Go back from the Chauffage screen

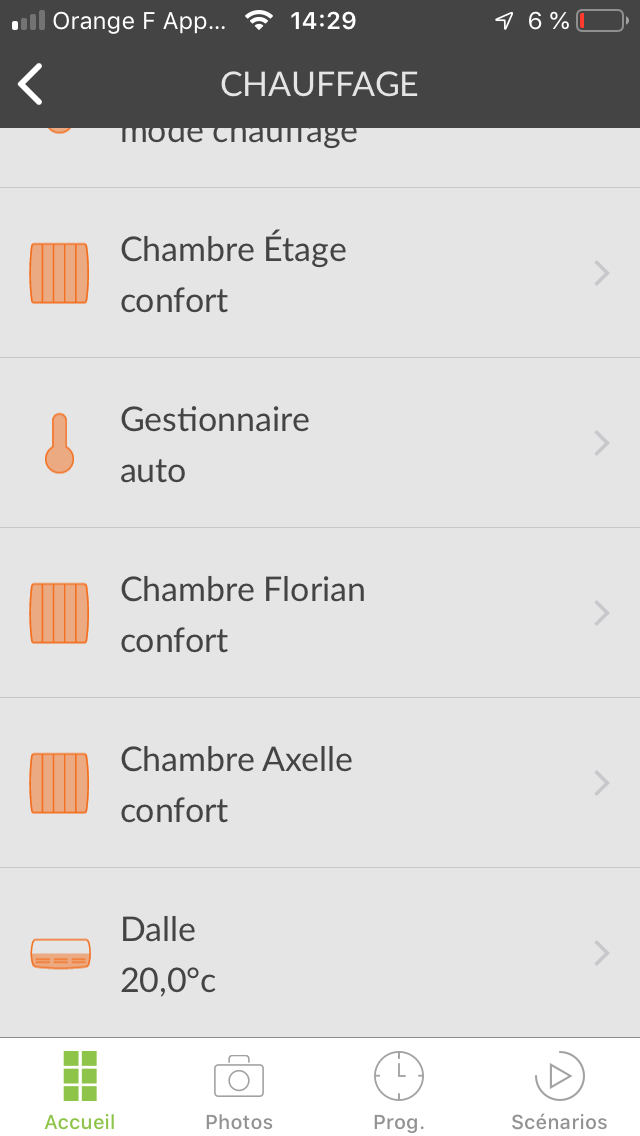(30, 84)
